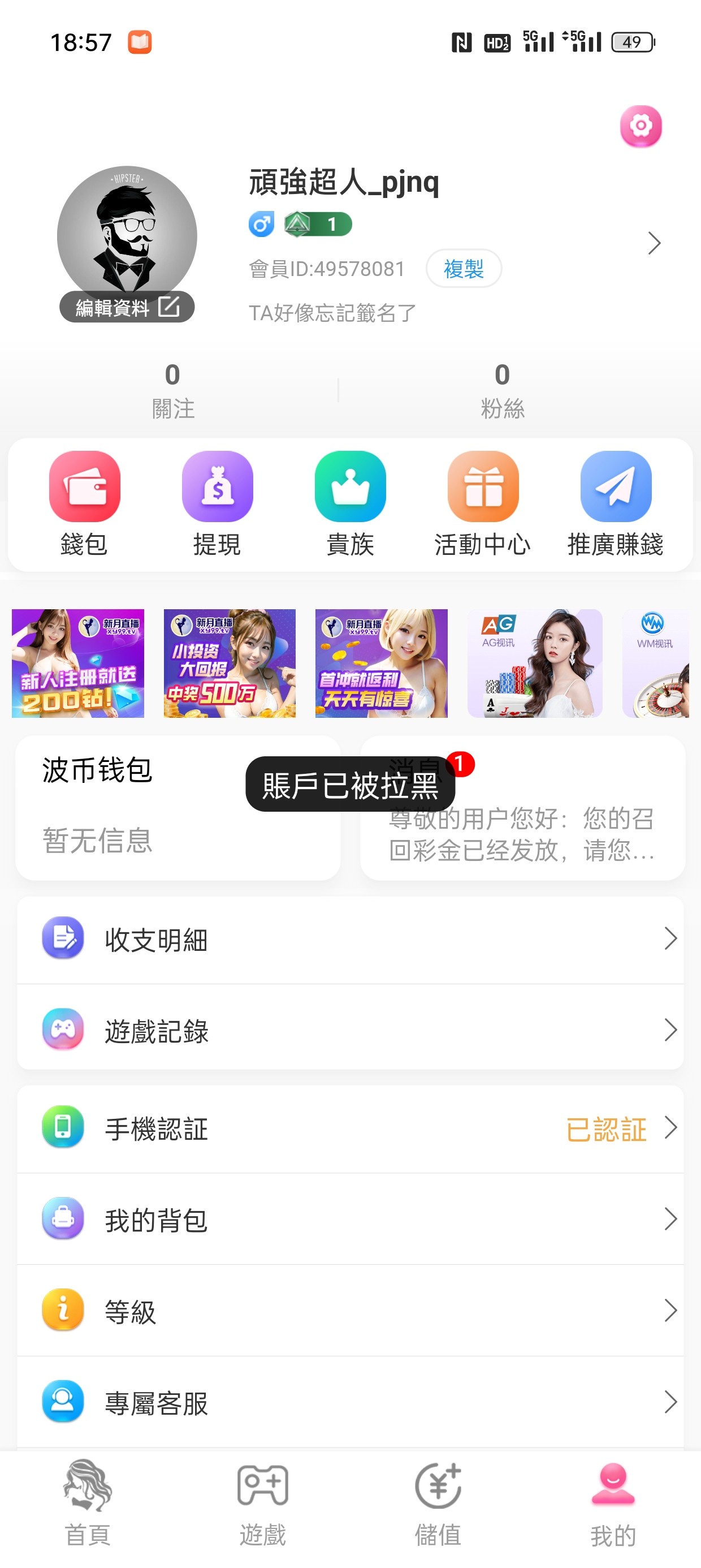Contact 專屬客服 customer service

[x=350, y=1402]
